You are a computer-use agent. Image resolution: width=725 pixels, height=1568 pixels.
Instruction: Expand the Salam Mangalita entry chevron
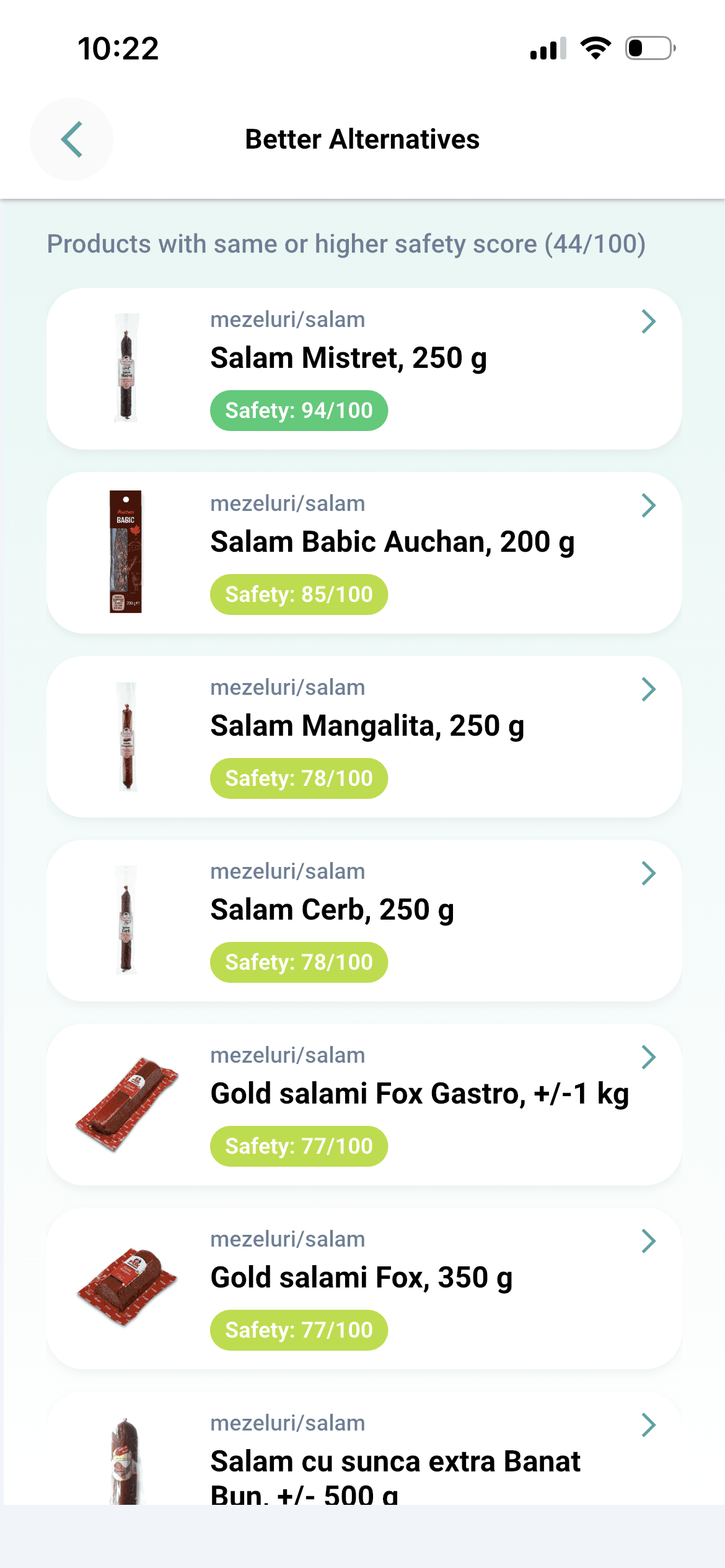(x=648, y=689)
